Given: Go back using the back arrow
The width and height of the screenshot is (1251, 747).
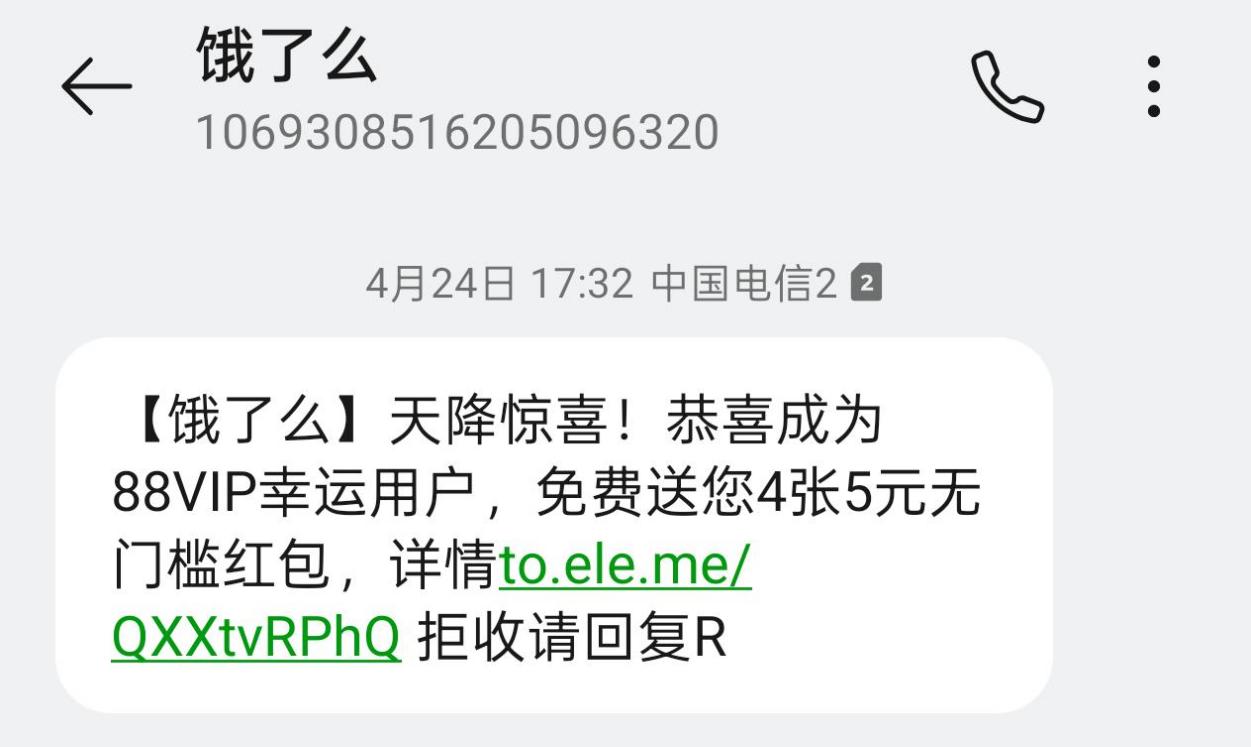Looking at the screenshot, I should [96, 87].
